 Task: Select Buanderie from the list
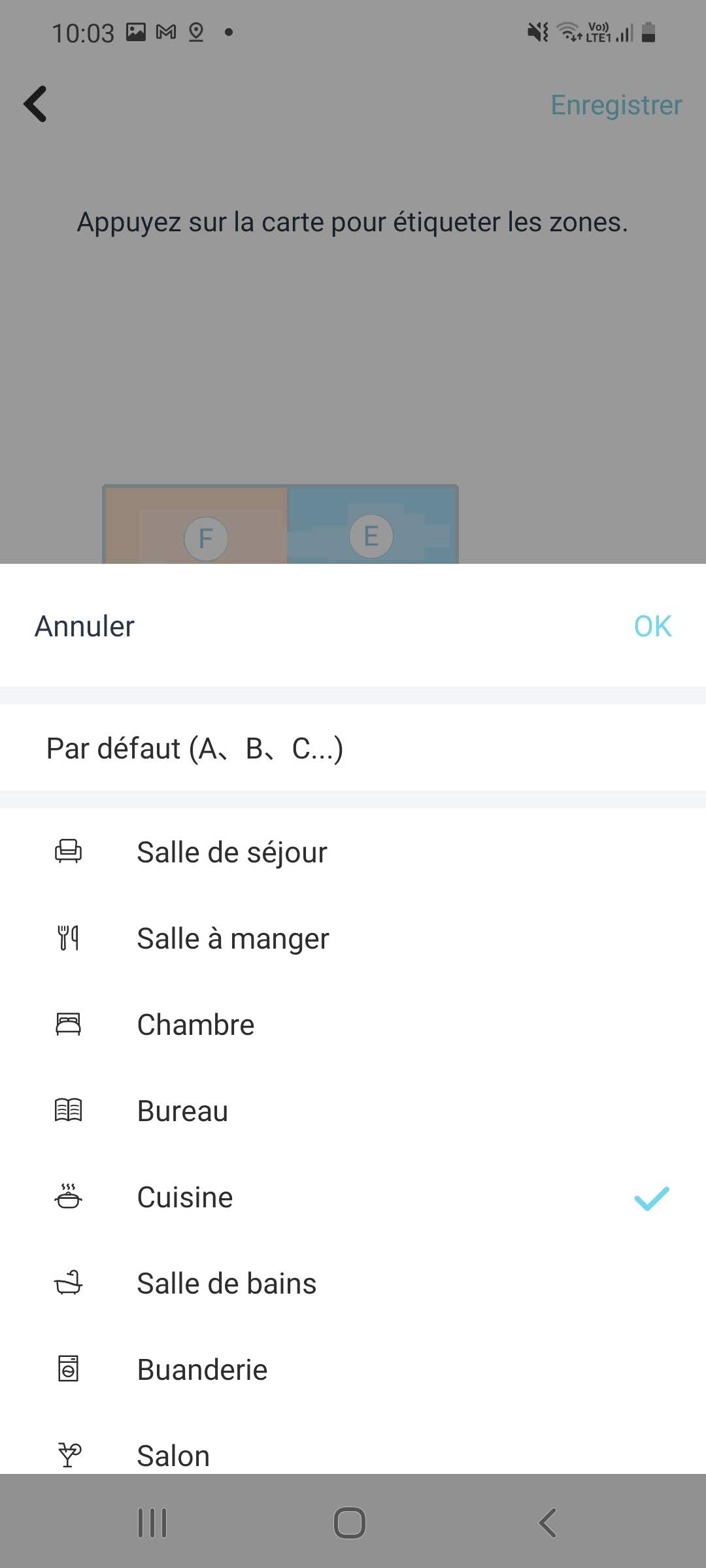(202, 1370)
